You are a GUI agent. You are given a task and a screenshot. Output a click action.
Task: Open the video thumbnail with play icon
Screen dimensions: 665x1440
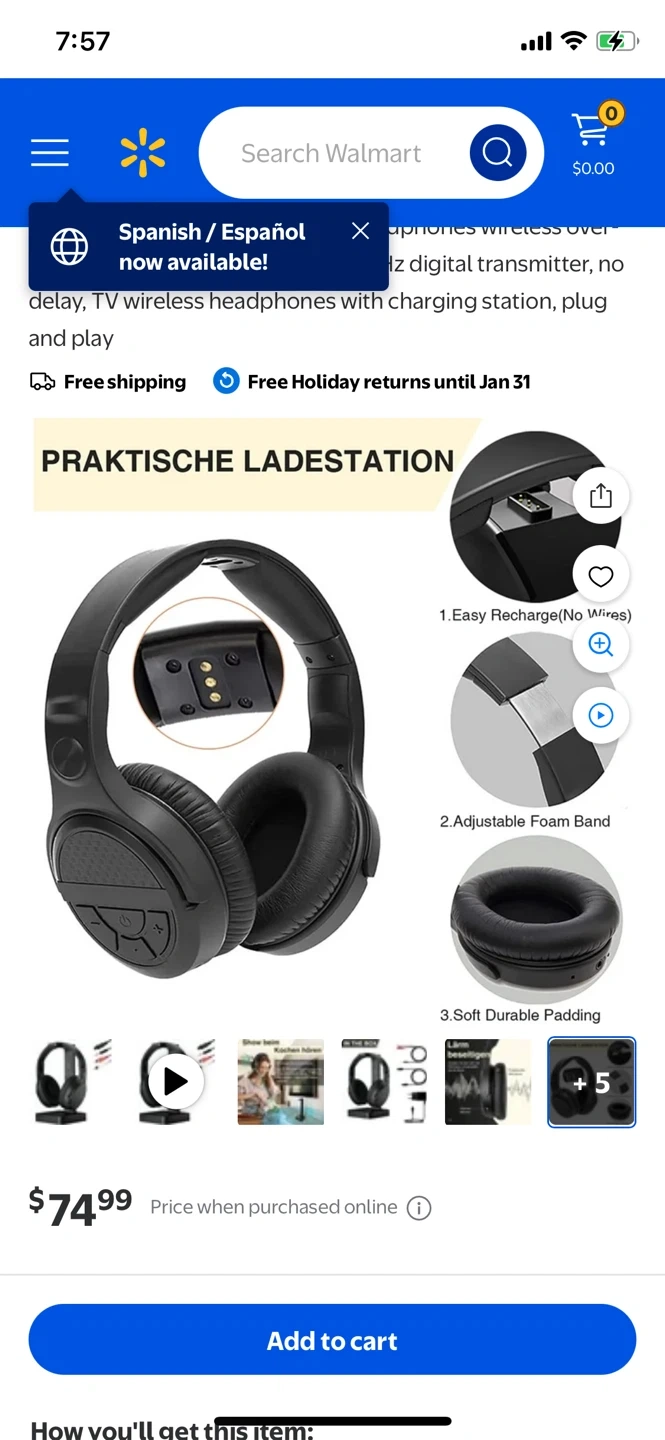176,1082
